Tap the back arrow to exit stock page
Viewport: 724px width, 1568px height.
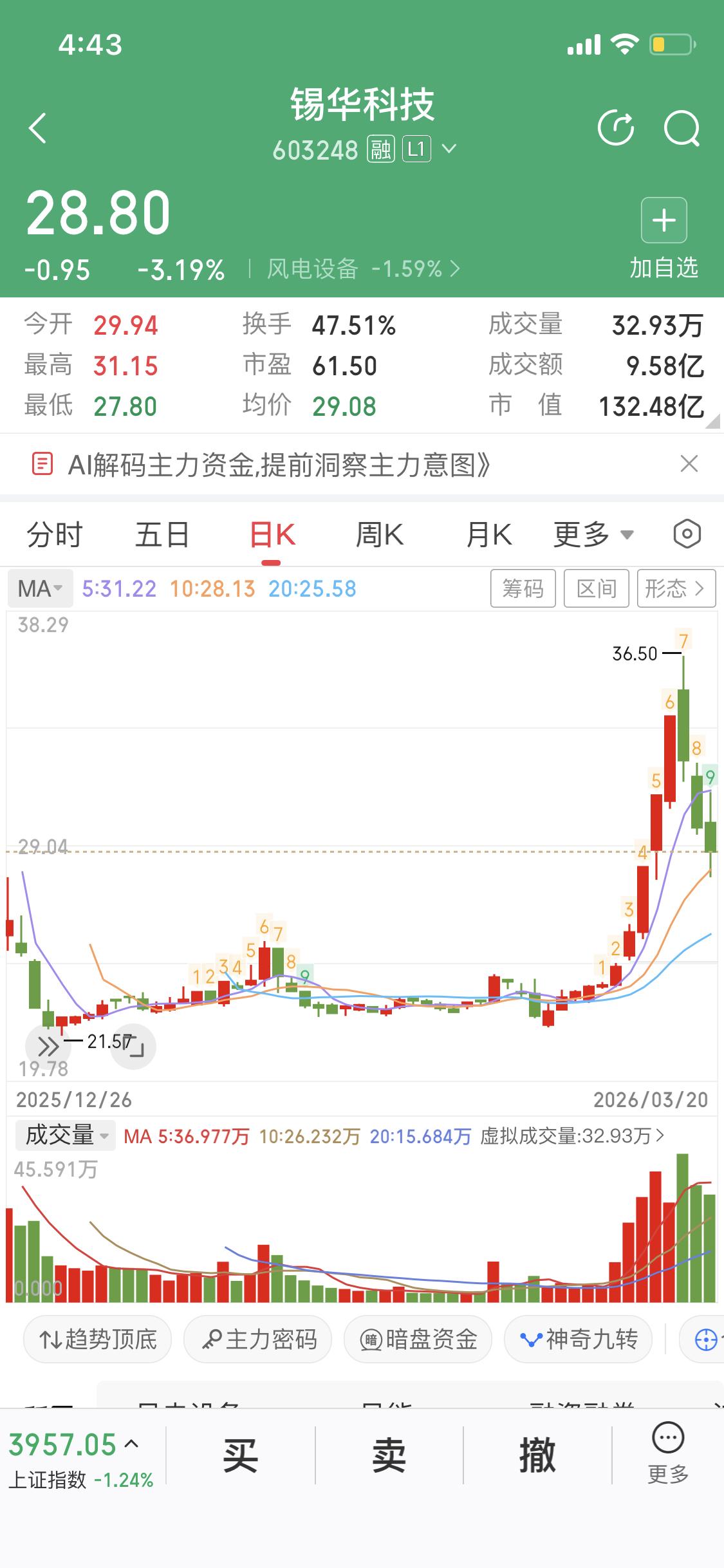pos(37,127)
